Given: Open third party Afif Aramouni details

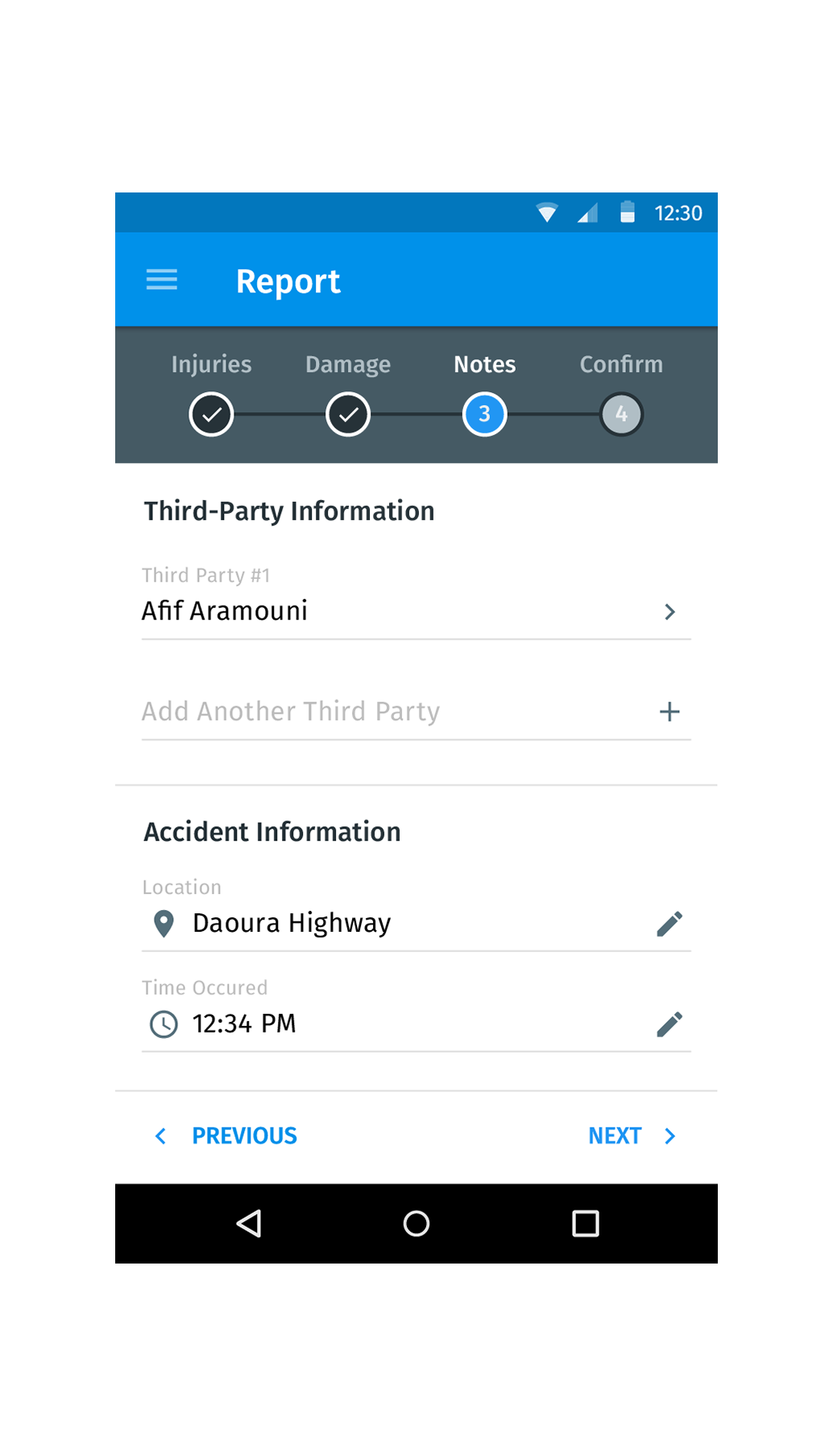Looking at the screenshot, I should [416, 611].
